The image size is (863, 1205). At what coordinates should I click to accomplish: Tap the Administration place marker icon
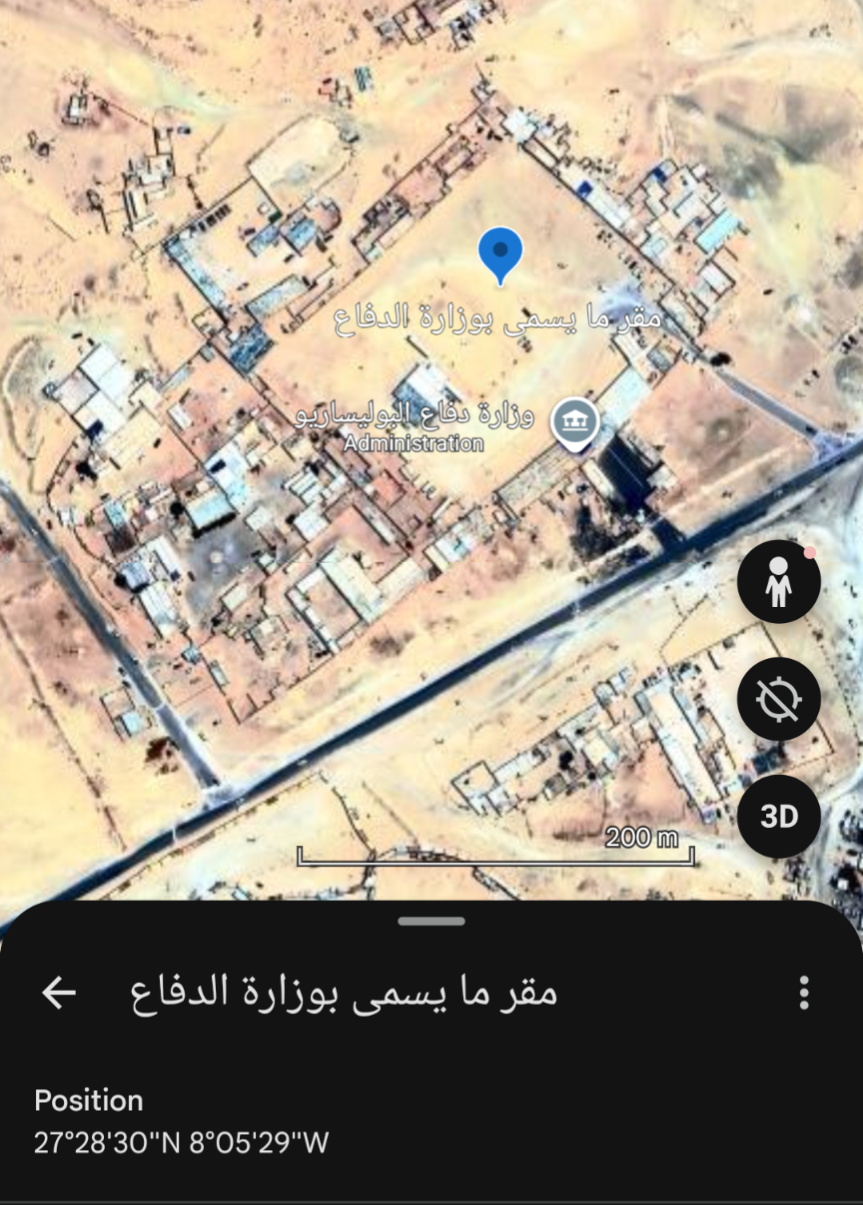(573, 421)
